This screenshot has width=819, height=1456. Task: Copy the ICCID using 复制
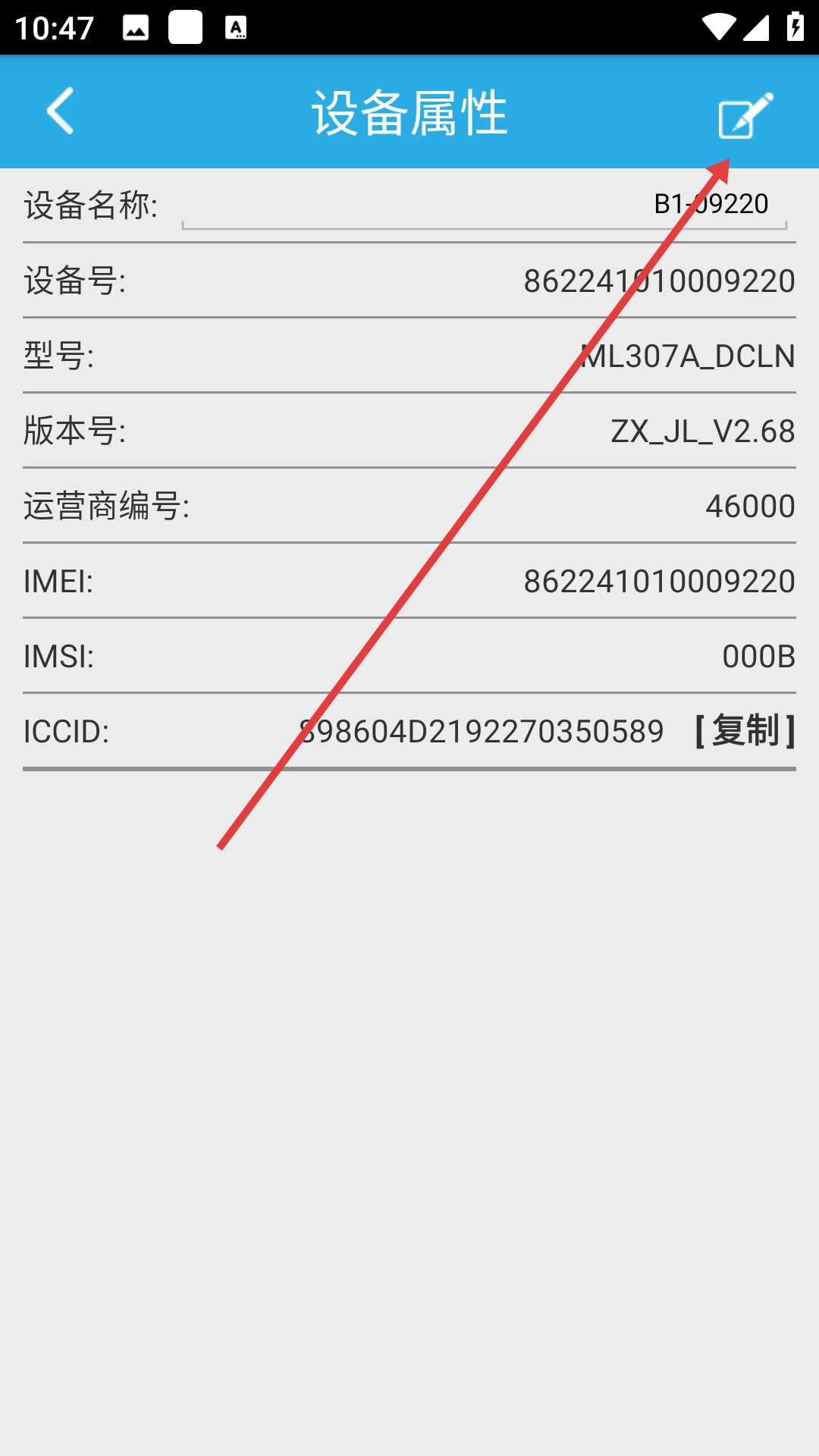pos(745,731)
